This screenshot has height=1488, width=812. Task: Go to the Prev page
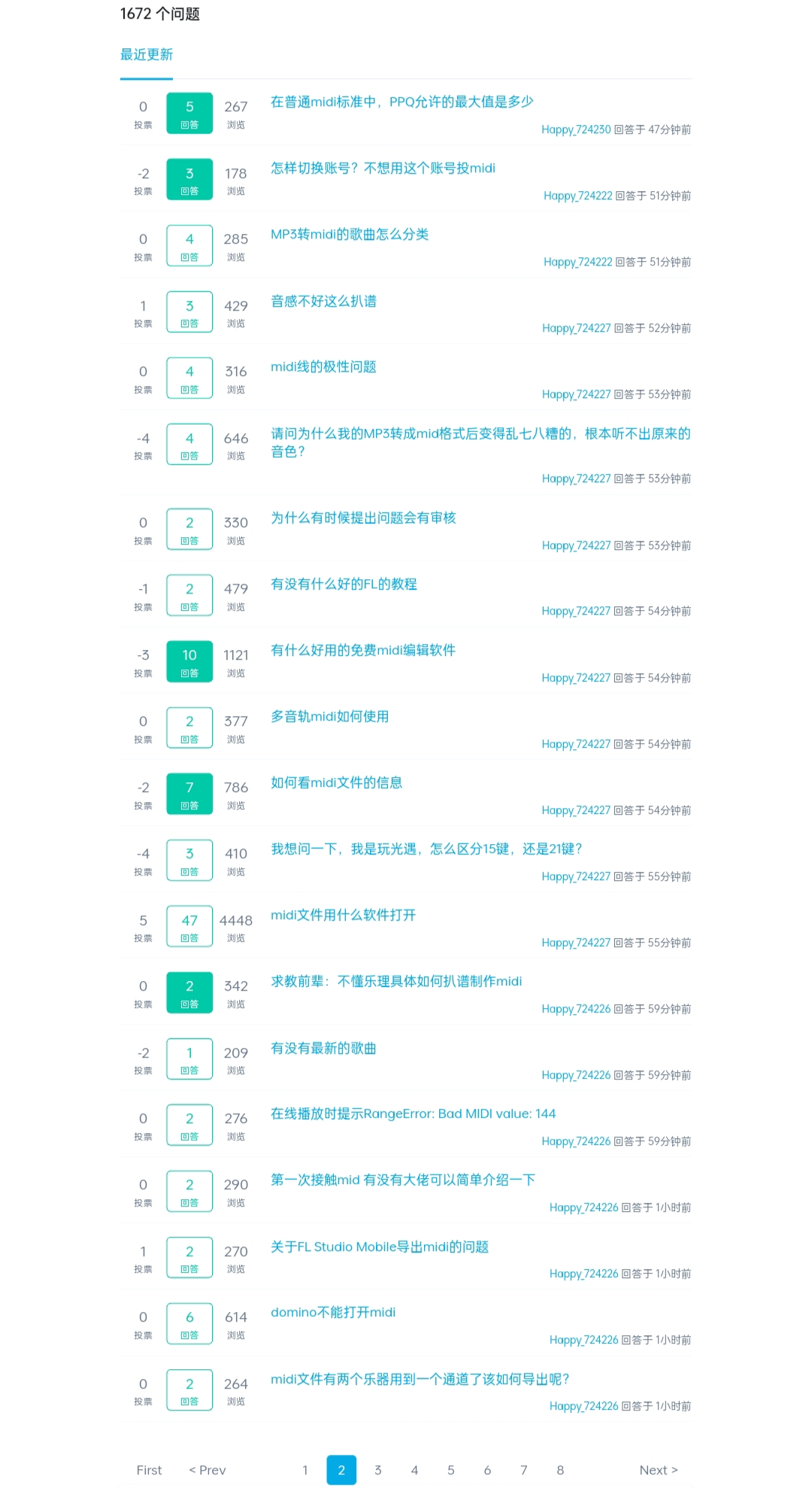208,1470
